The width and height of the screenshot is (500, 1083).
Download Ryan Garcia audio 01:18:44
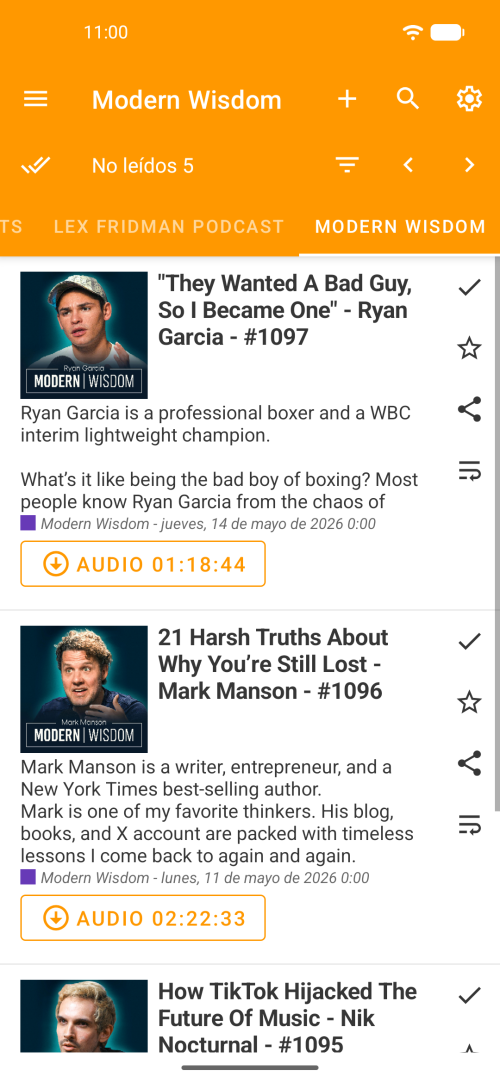coord(143,564)
